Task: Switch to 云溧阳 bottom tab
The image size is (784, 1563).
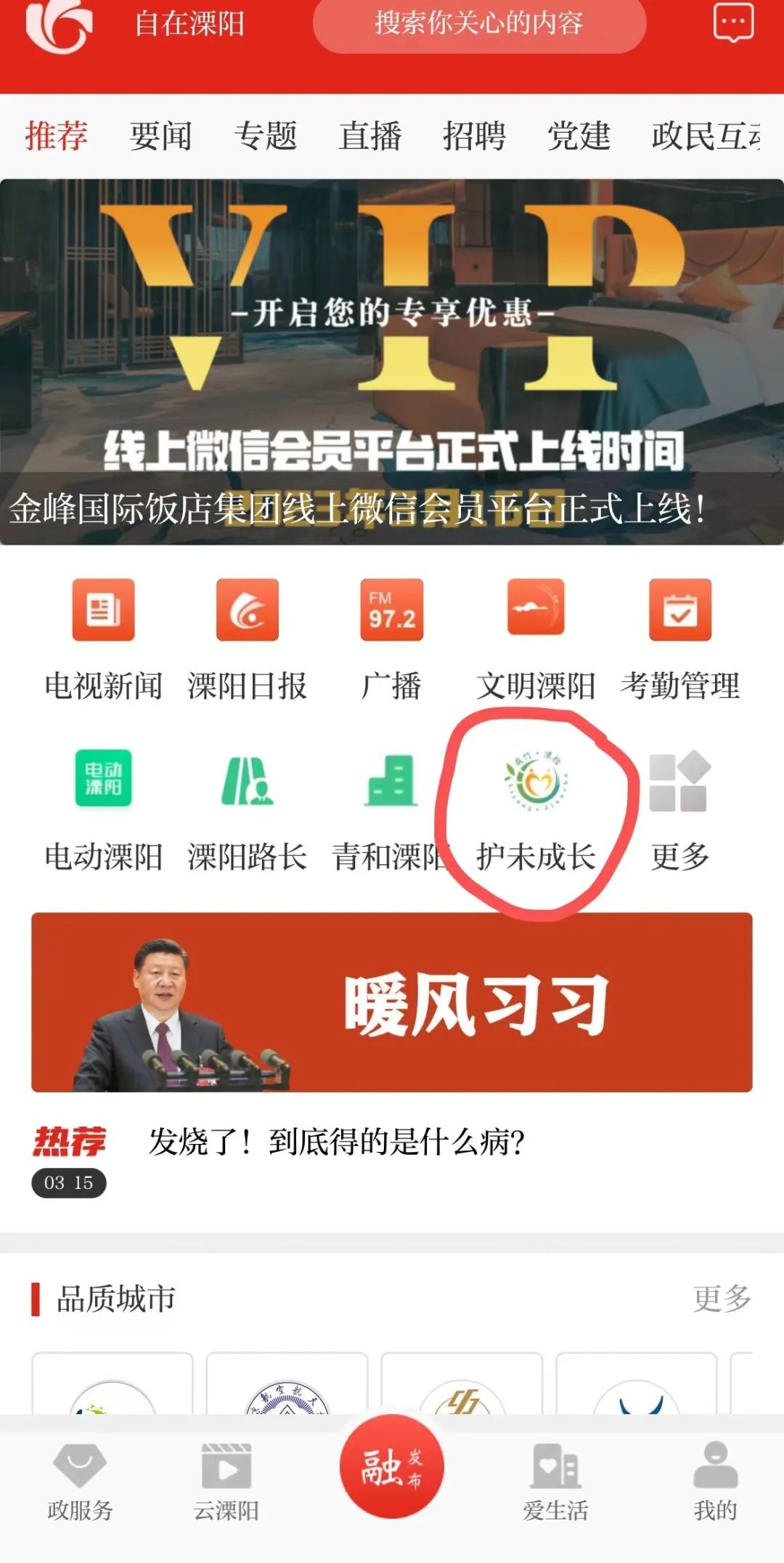Action: [226, 1479]
